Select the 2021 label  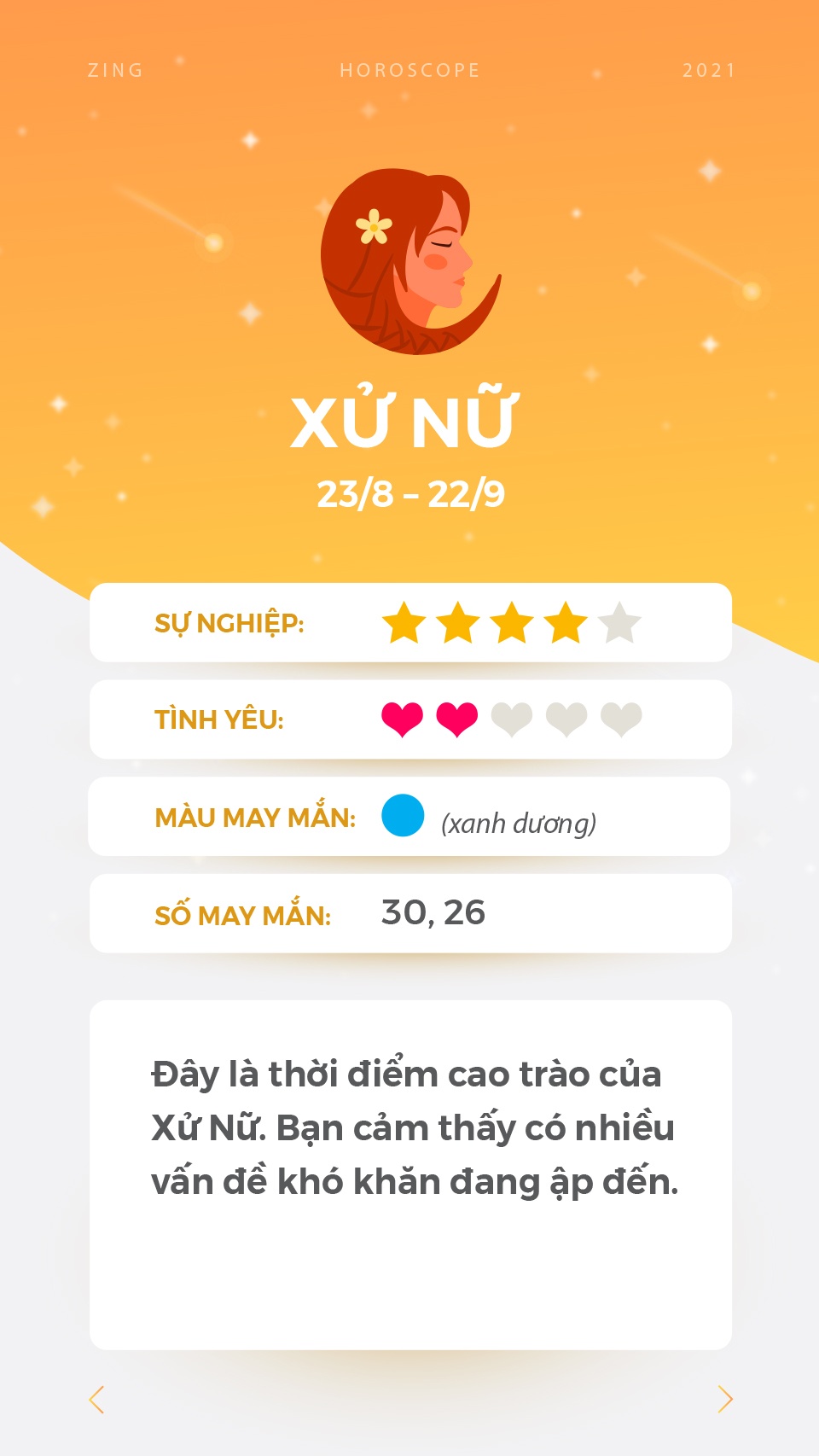tap(709, 71)
